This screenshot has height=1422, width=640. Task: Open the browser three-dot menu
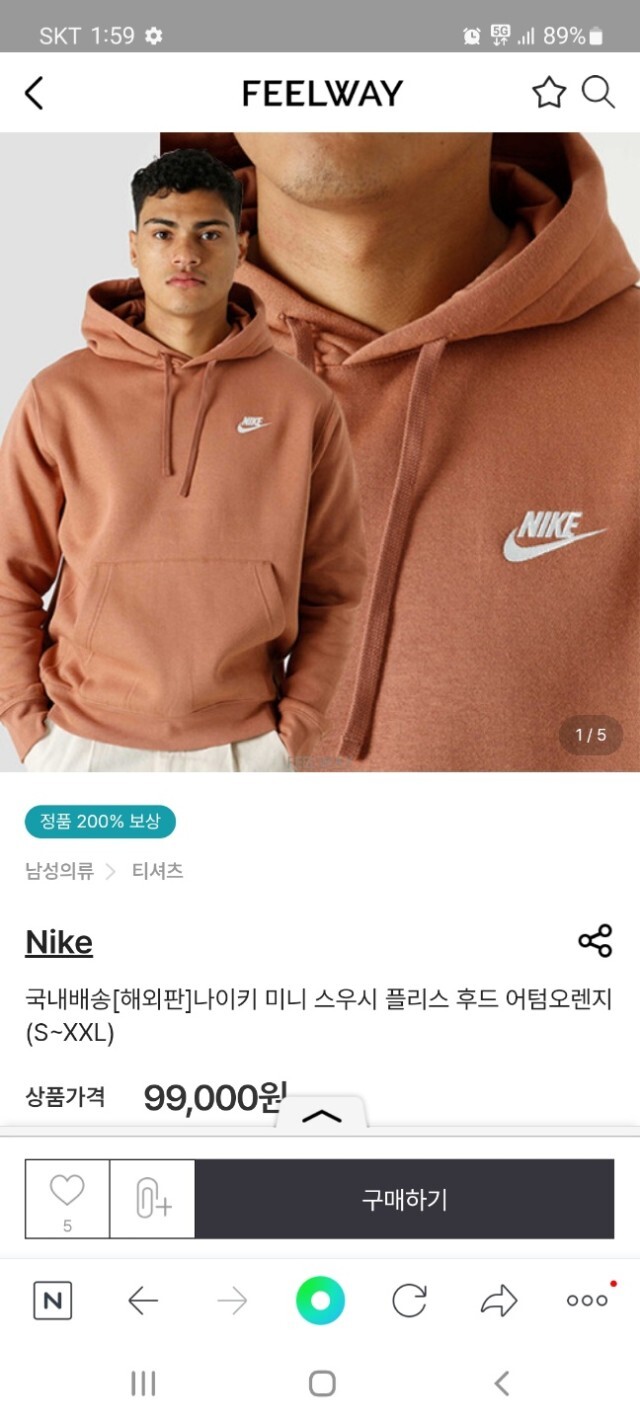point(588,1300)
